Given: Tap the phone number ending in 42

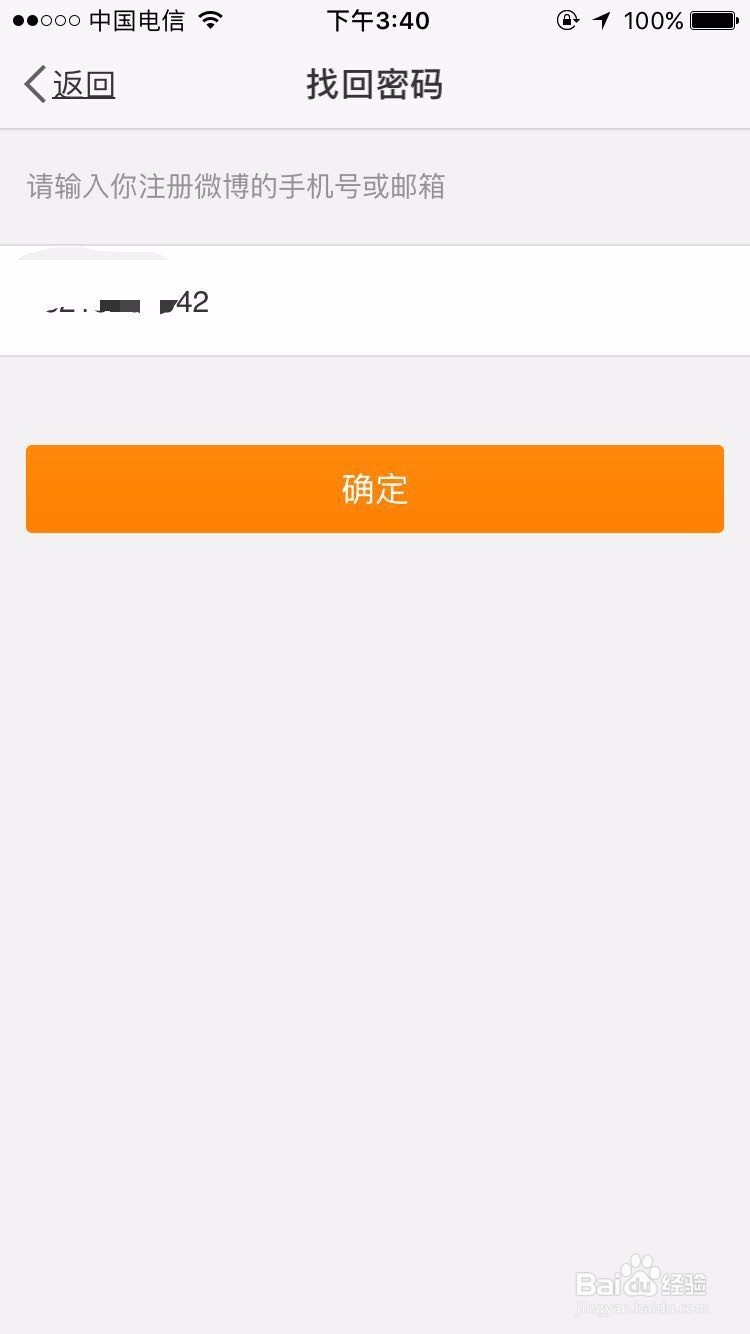Looking at the screenshot, I should click(x=125, y=302).
